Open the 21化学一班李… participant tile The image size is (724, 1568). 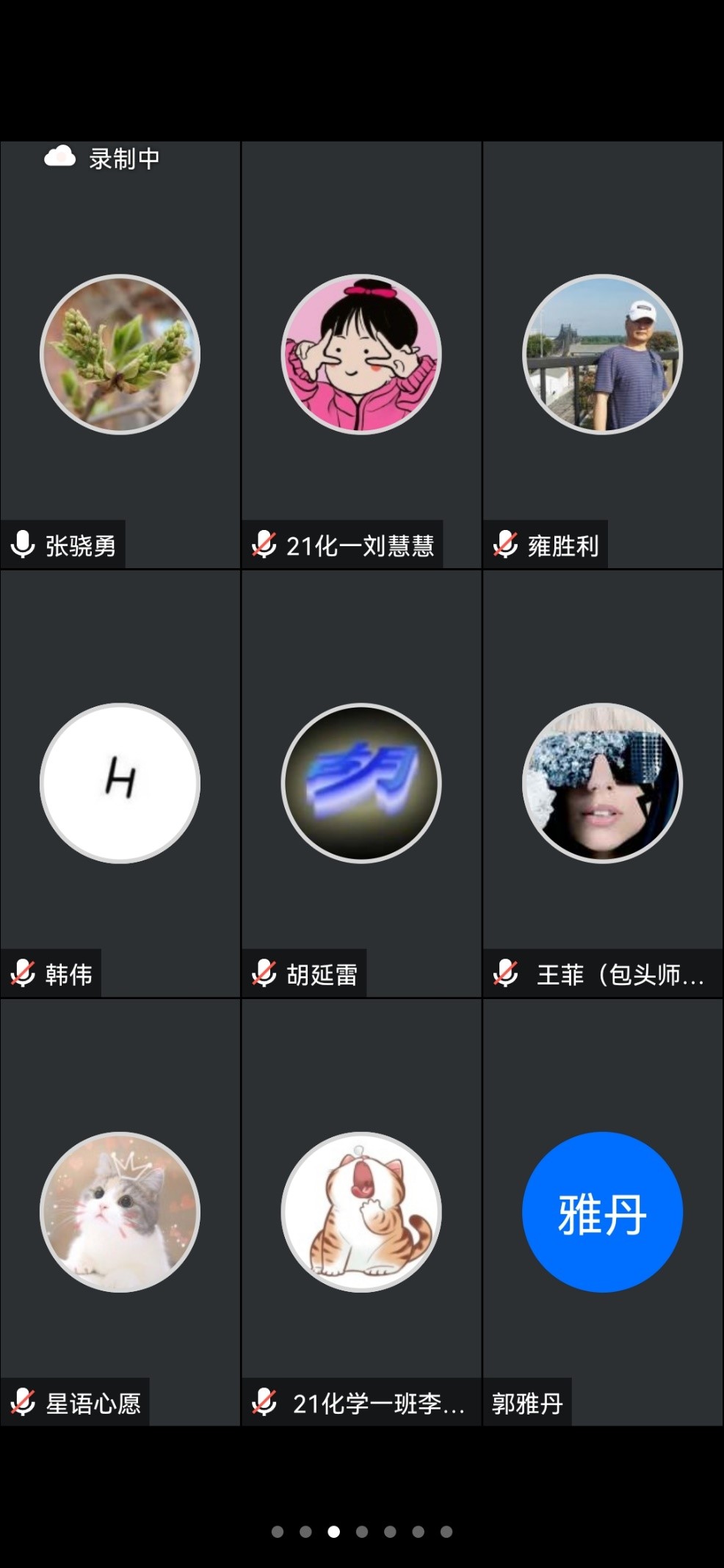[x=361, y=1212]
